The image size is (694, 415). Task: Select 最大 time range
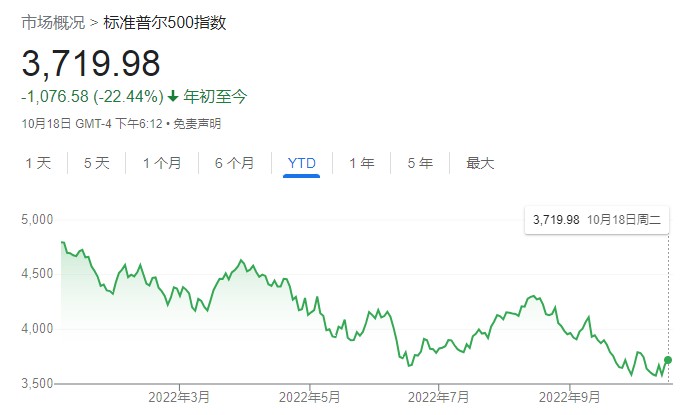point(480,163)
